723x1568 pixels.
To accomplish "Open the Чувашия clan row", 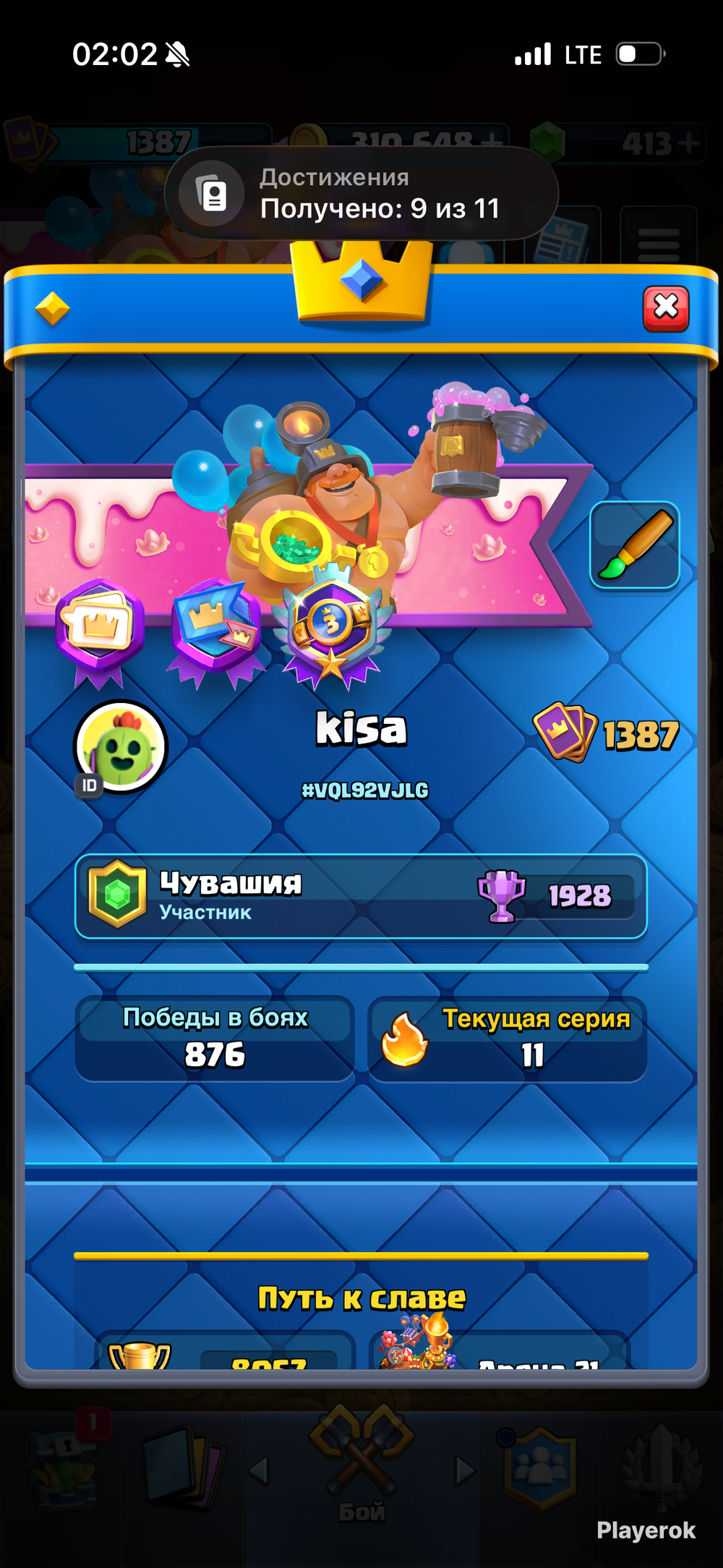I will pos(361,897).
